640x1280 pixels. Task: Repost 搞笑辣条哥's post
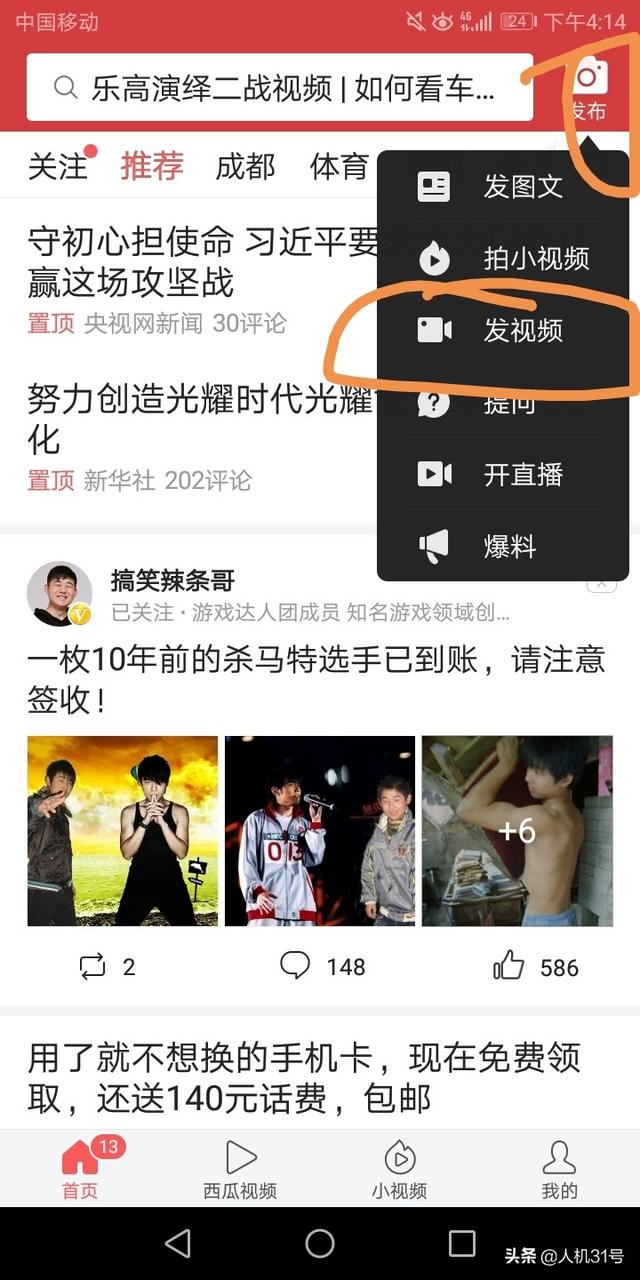tap(106, 966)
